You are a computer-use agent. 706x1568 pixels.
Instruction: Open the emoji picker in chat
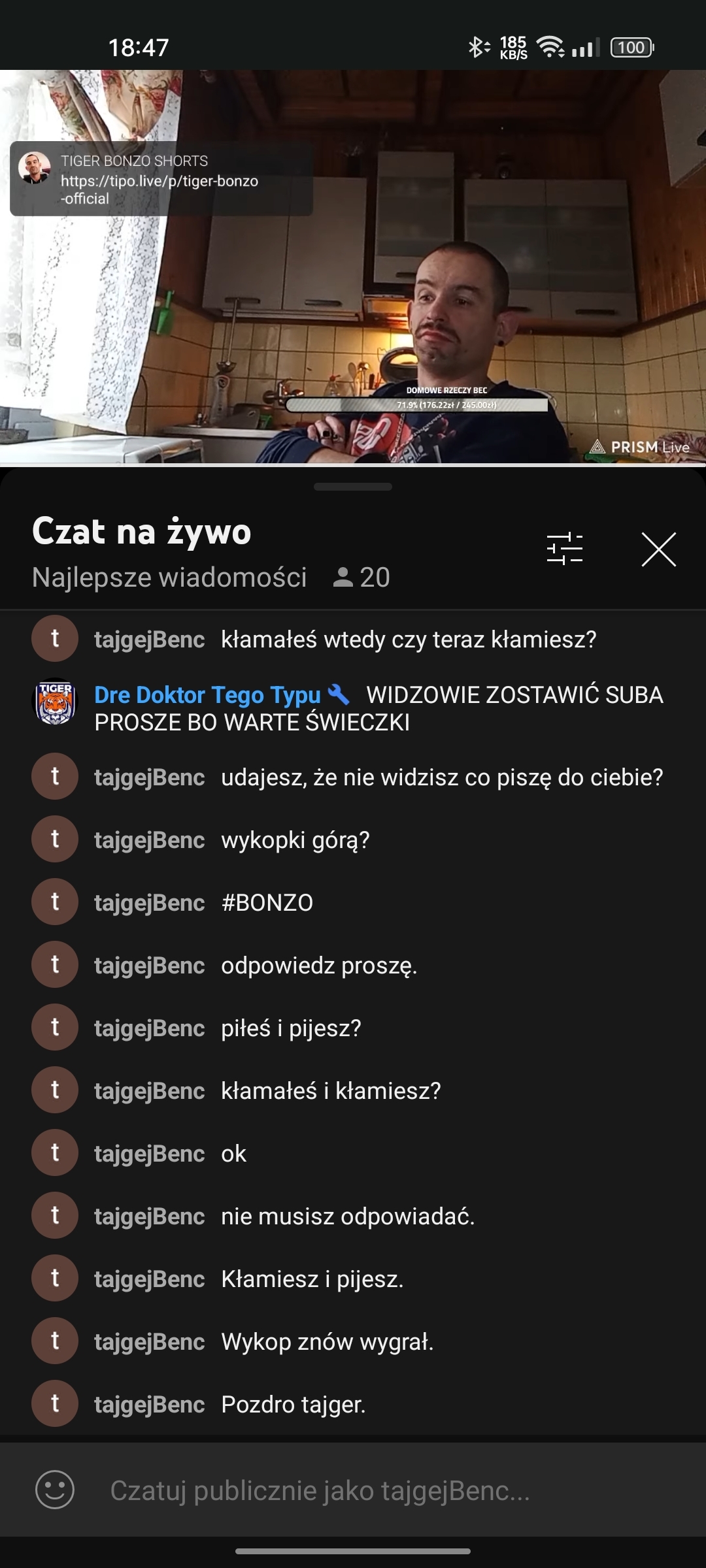[54, 1490]
